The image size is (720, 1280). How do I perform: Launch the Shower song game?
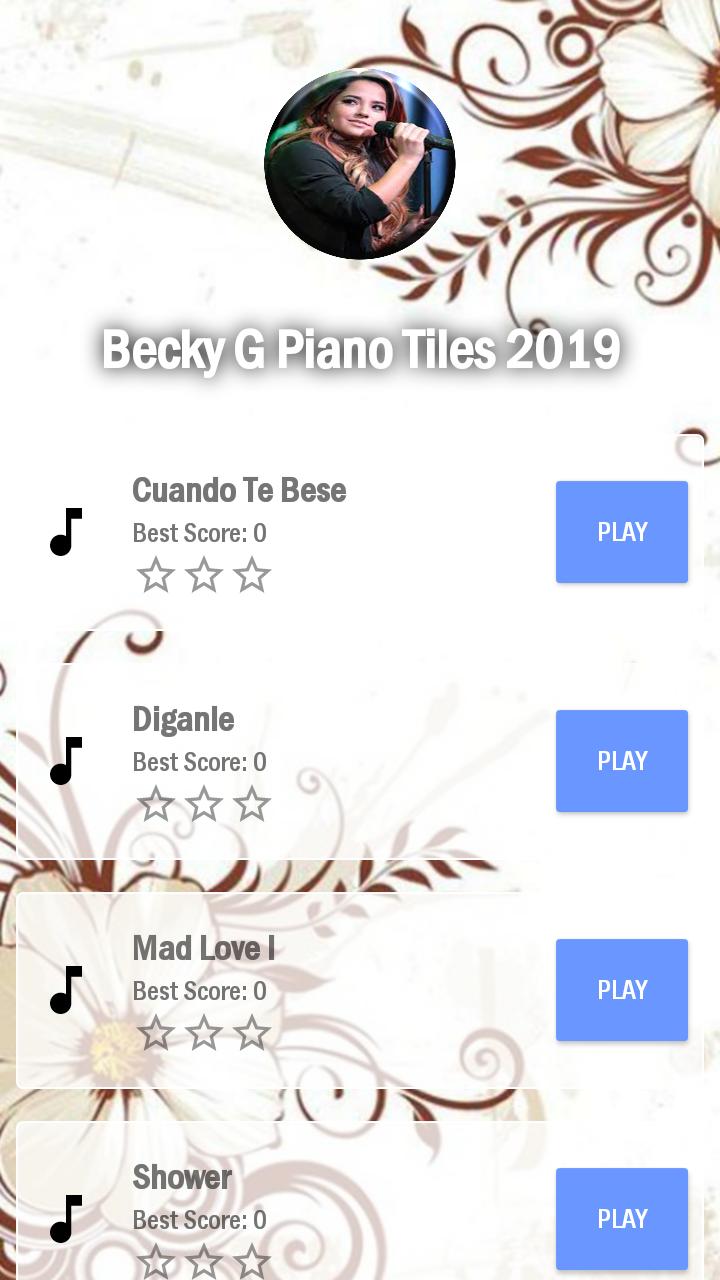[x=621, y=1218]
